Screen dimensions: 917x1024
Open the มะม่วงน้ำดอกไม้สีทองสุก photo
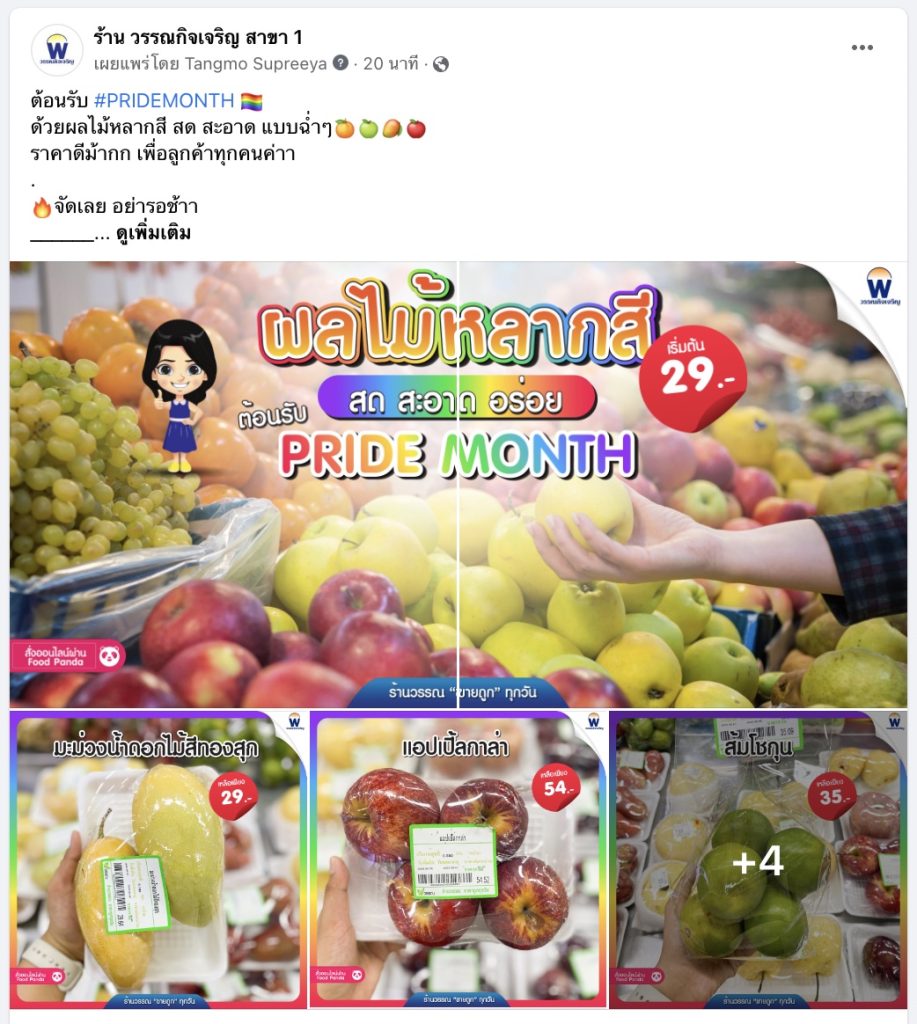click(158, 859)
